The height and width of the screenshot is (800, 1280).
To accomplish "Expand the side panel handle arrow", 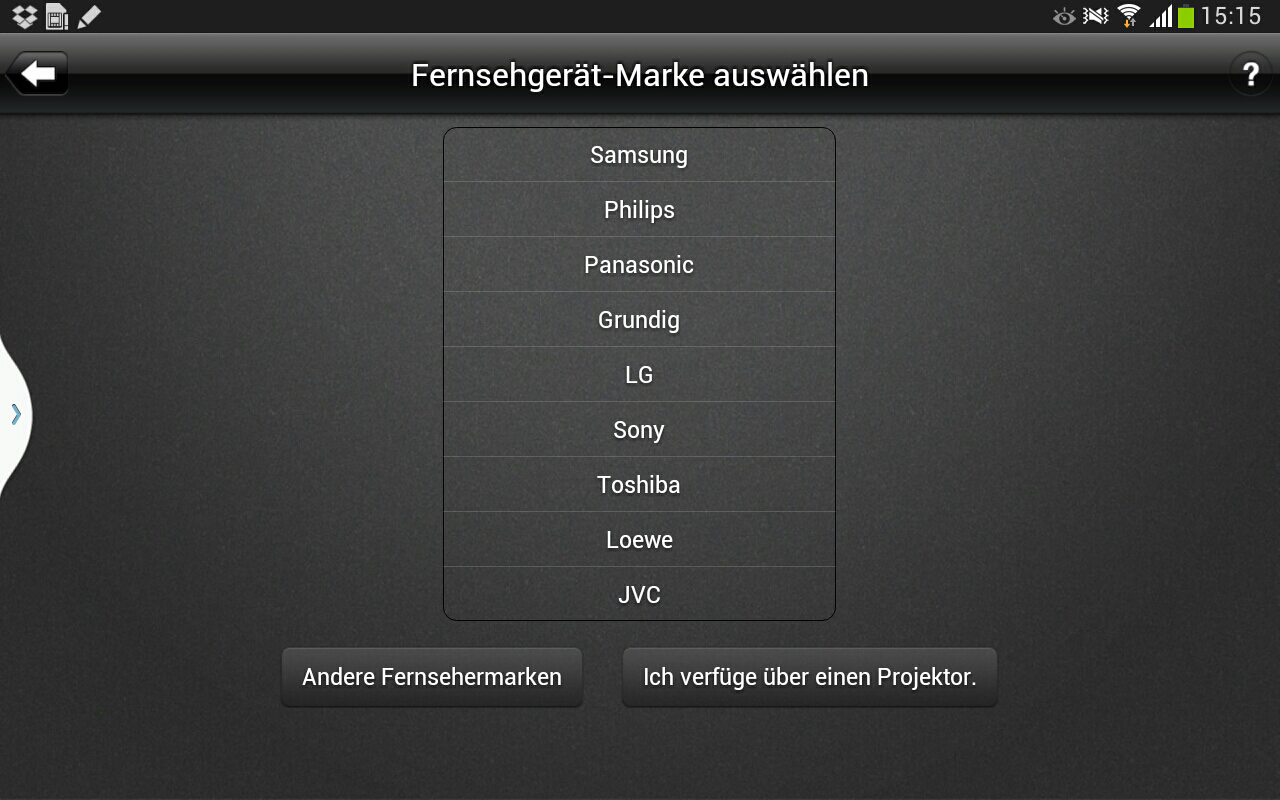I will 16,414.
